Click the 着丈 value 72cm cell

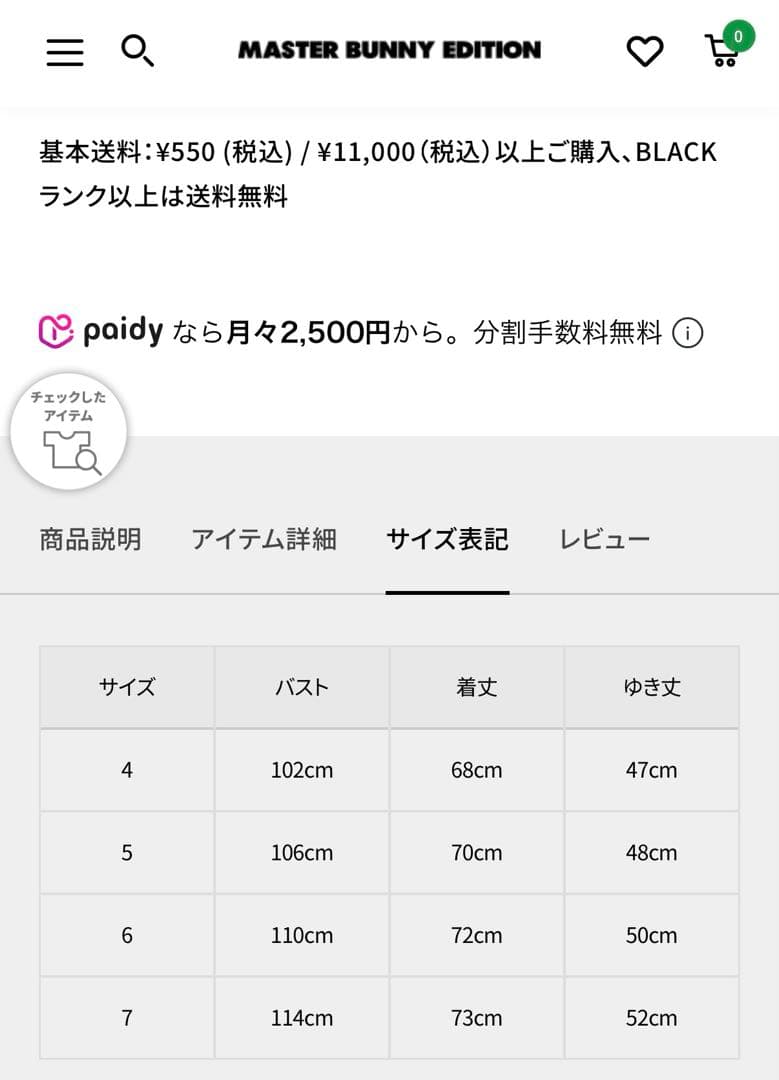(x=476, y=935)
